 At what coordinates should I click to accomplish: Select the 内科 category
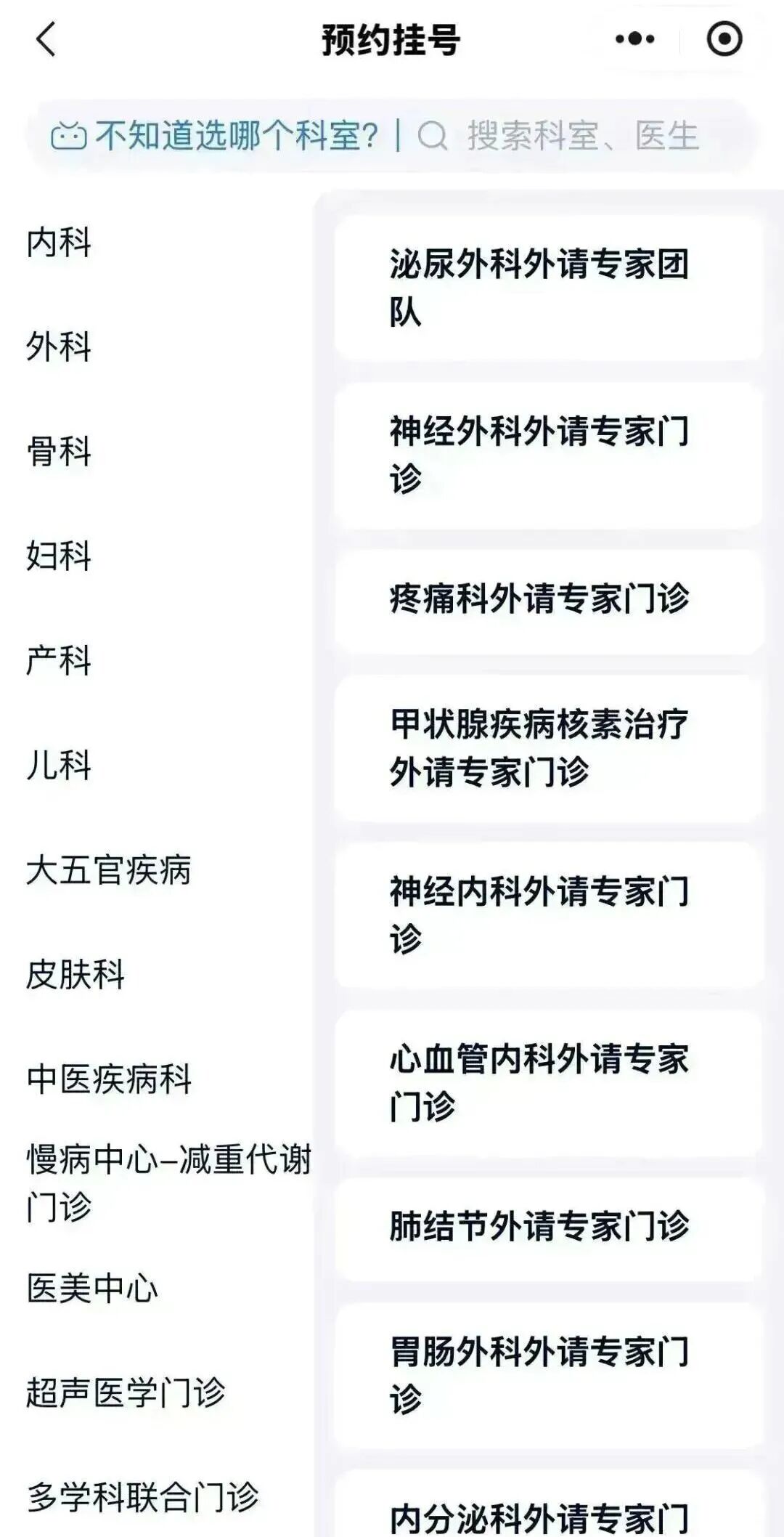(x=59, y=243)
